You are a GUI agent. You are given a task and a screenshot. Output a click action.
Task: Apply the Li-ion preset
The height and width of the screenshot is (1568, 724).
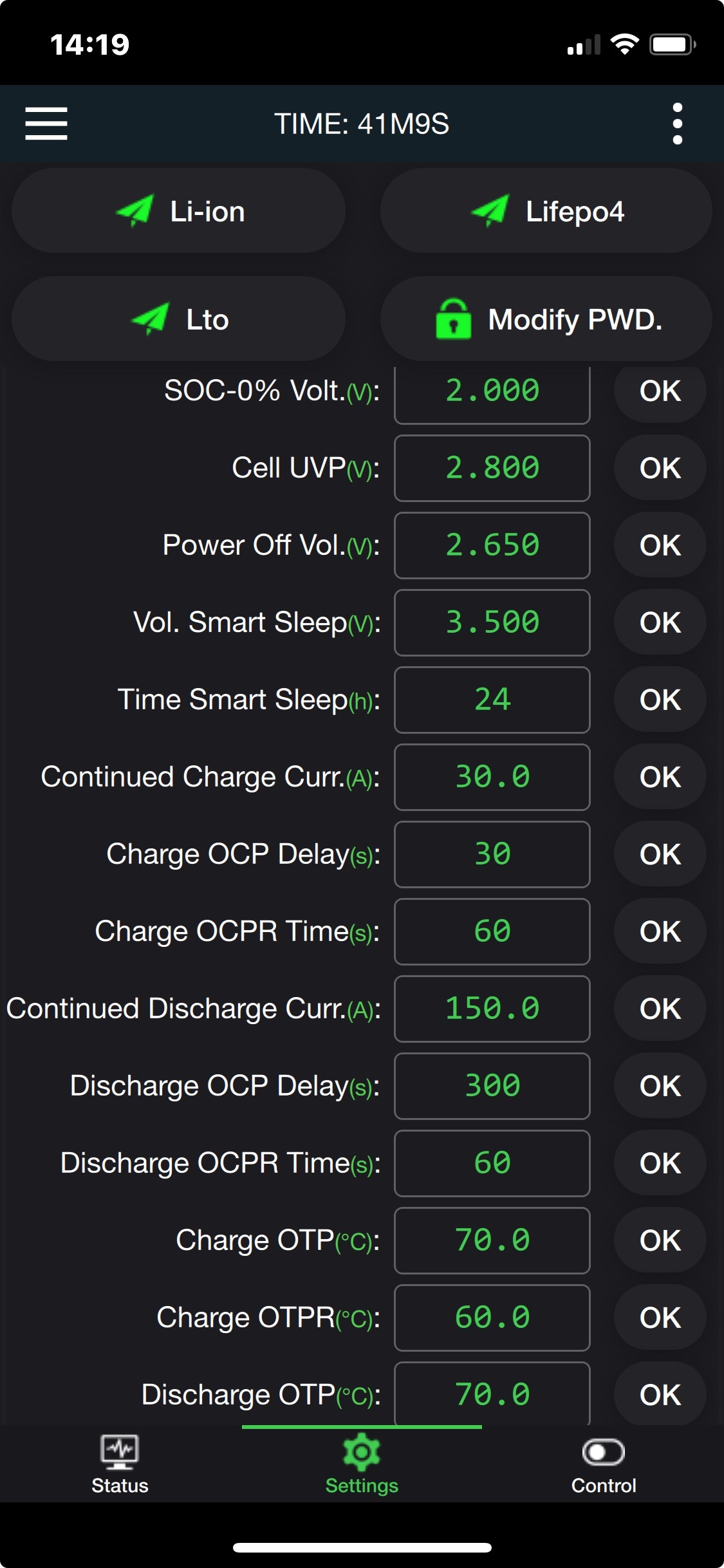tap(178, 211)
